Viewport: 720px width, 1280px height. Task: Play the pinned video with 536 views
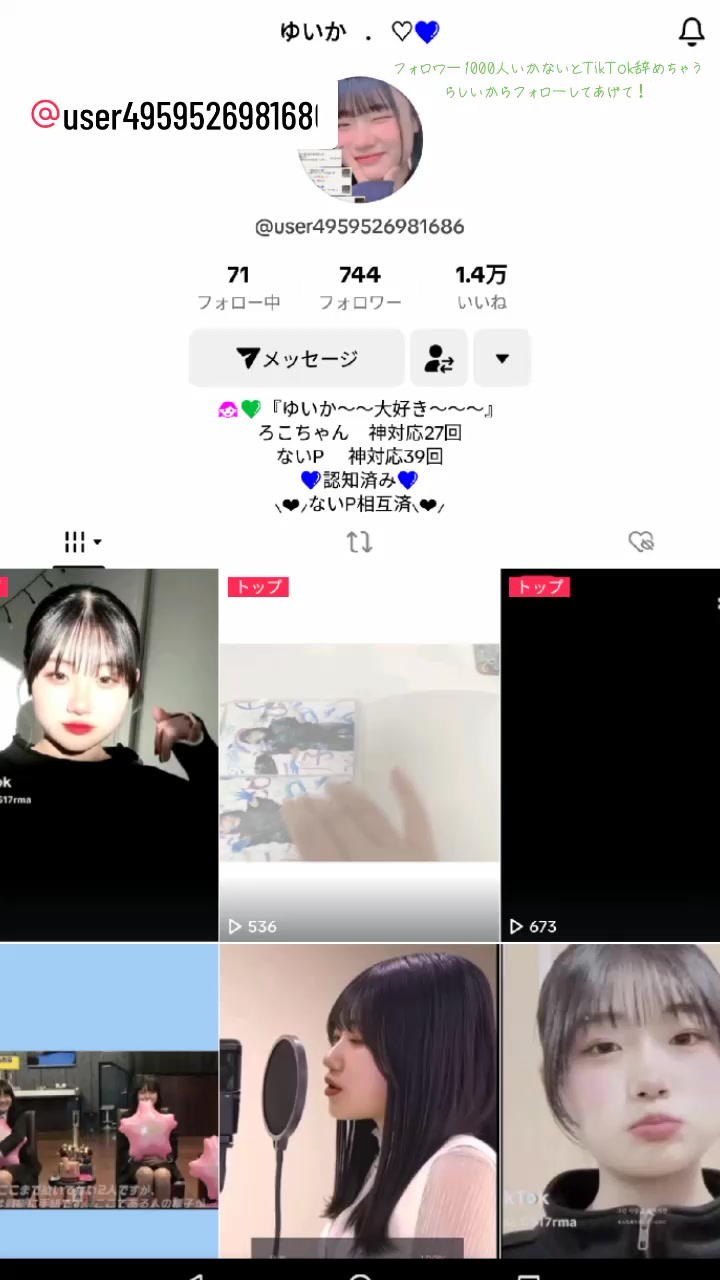[359, 755]
